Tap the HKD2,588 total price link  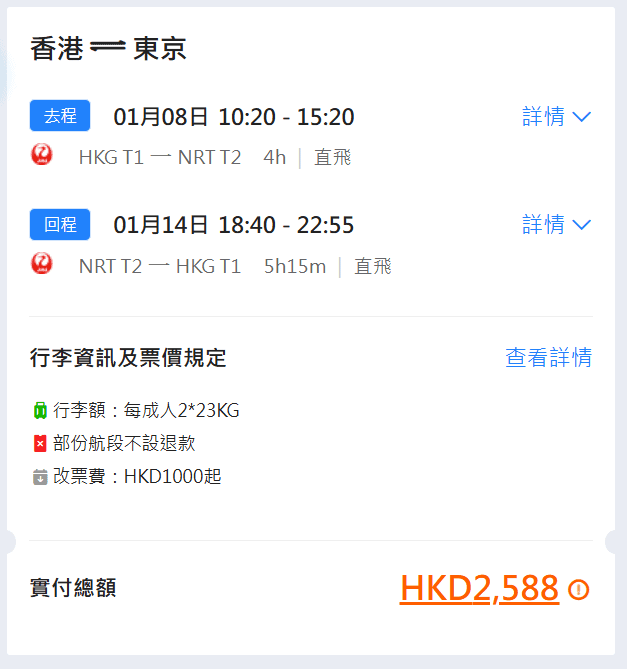[x=479, y=589]
